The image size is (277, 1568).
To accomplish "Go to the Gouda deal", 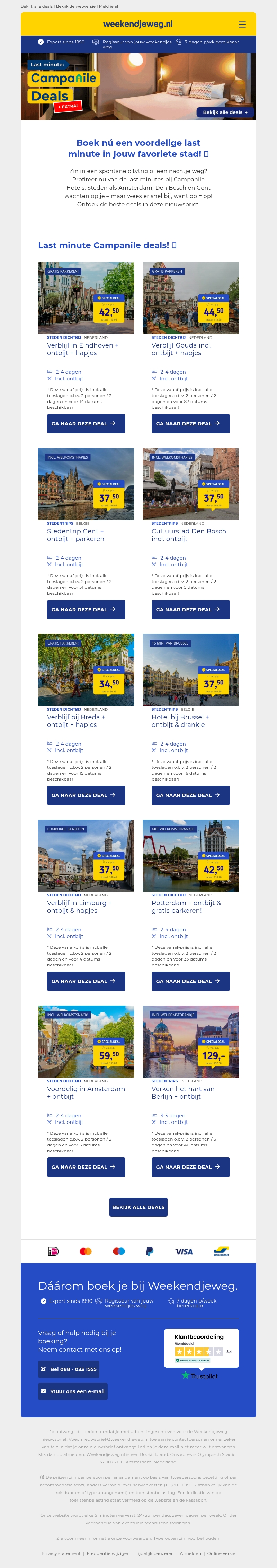I will point(190,423).
